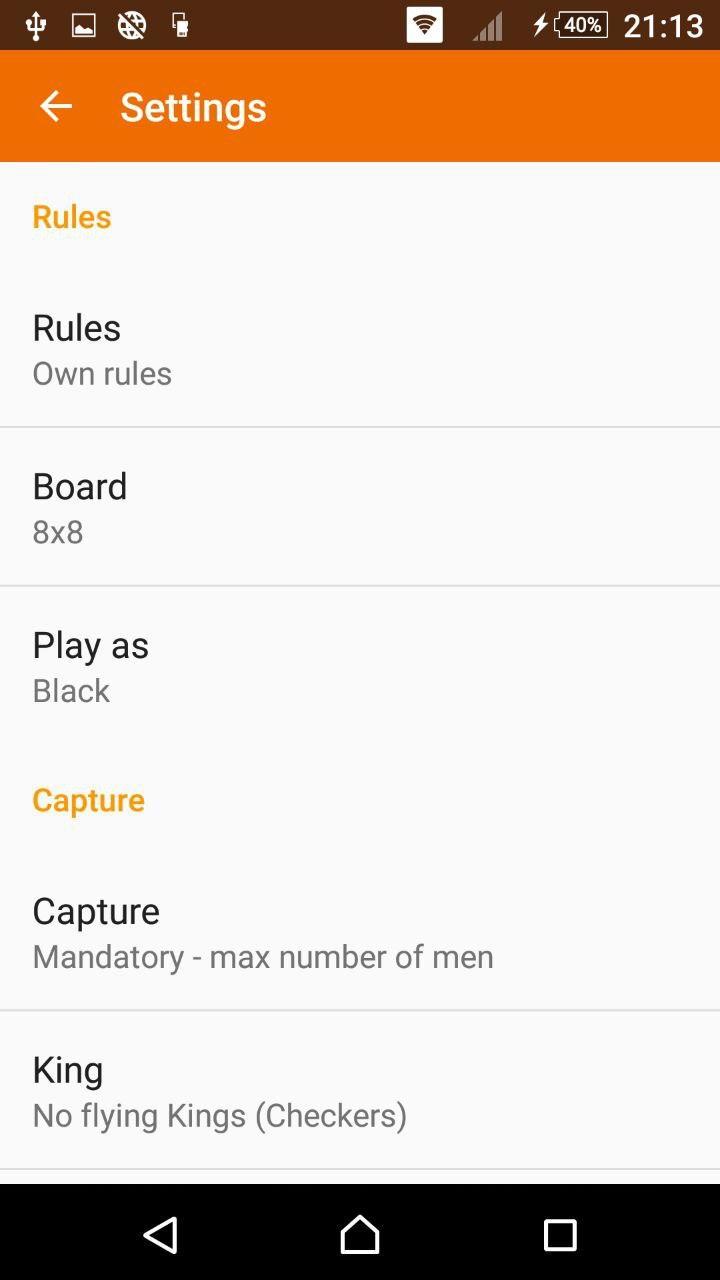Open the Play as setting
Image resolution: width=720 pixels, height=1280 pixels.
pos(360,667)
